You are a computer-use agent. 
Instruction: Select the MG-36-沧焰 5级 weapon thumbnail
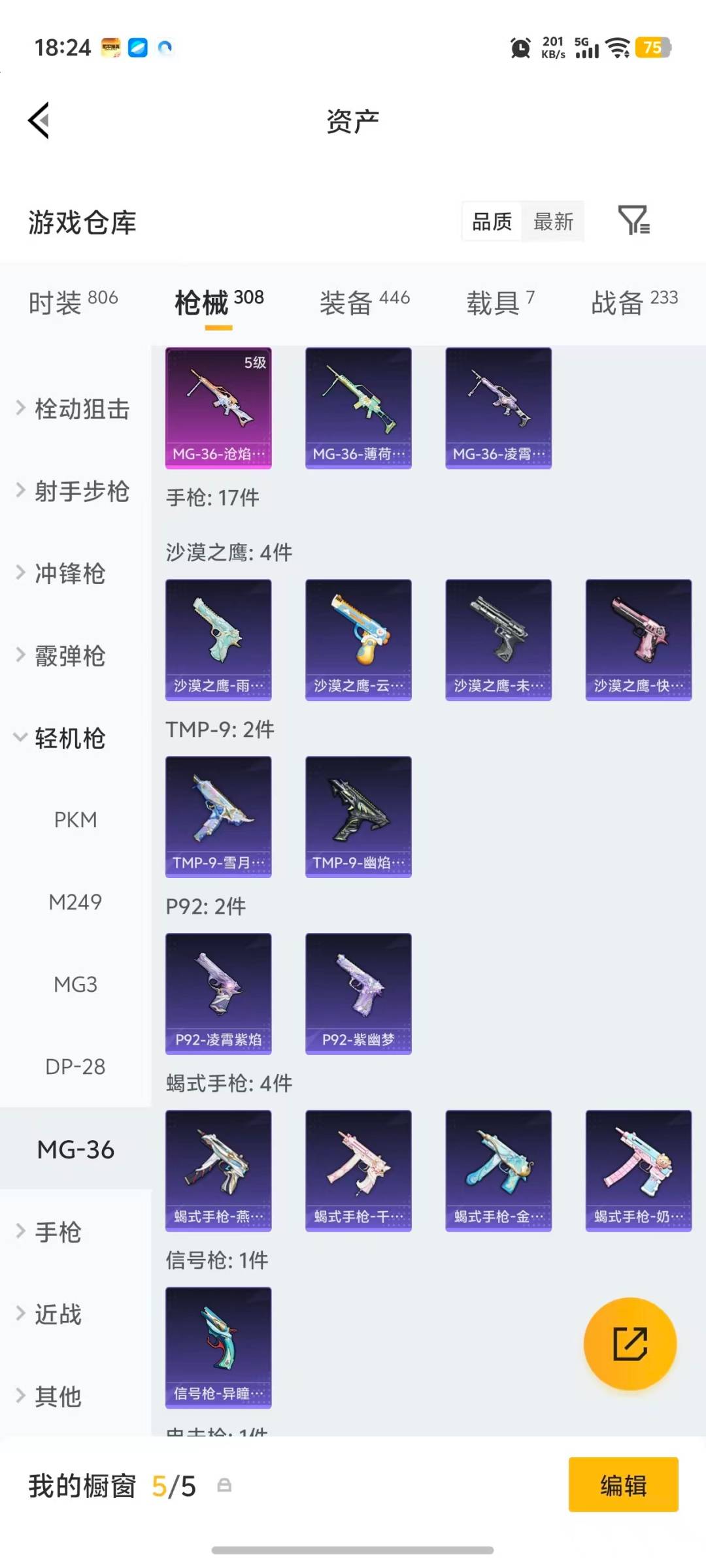218,406
